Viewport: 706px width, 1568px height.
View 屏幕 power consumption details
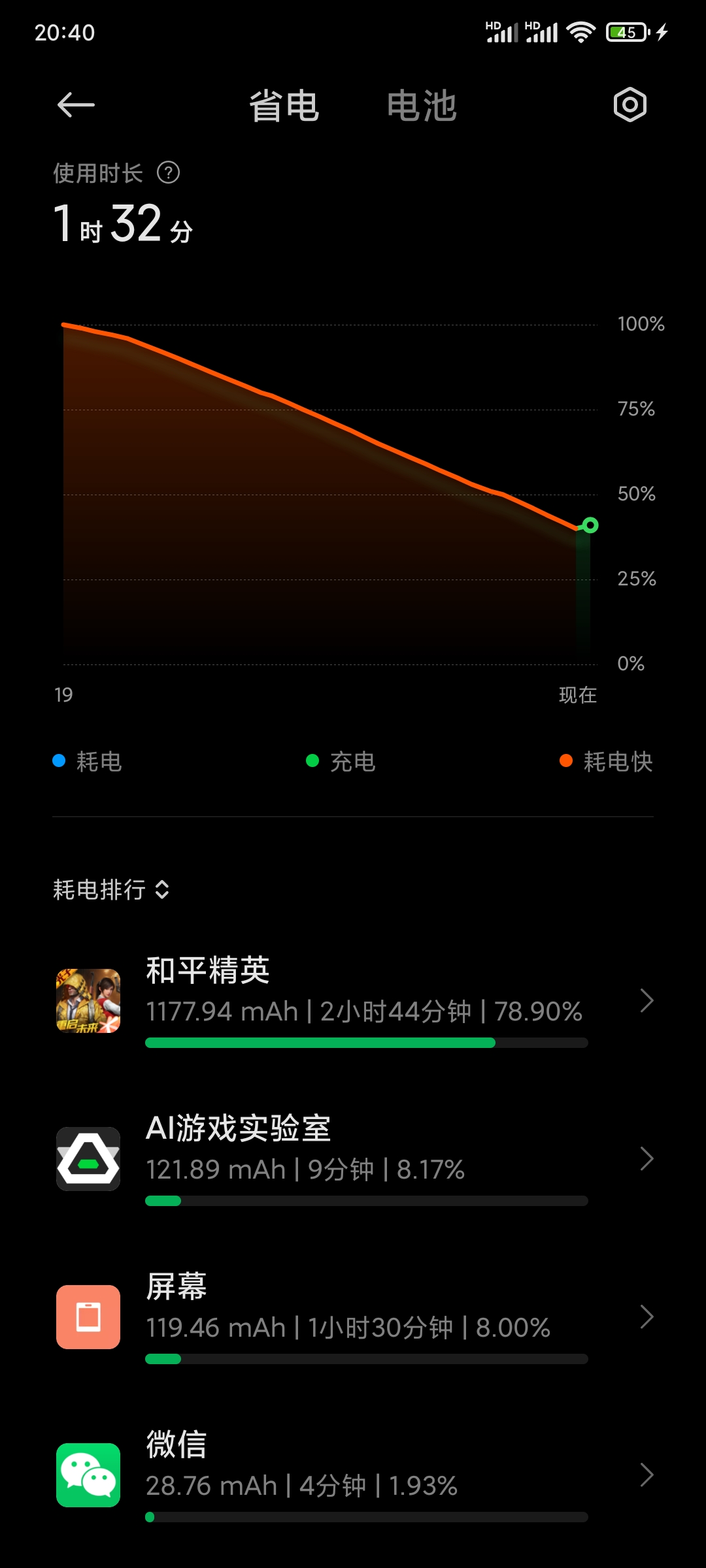point(353,1317)
